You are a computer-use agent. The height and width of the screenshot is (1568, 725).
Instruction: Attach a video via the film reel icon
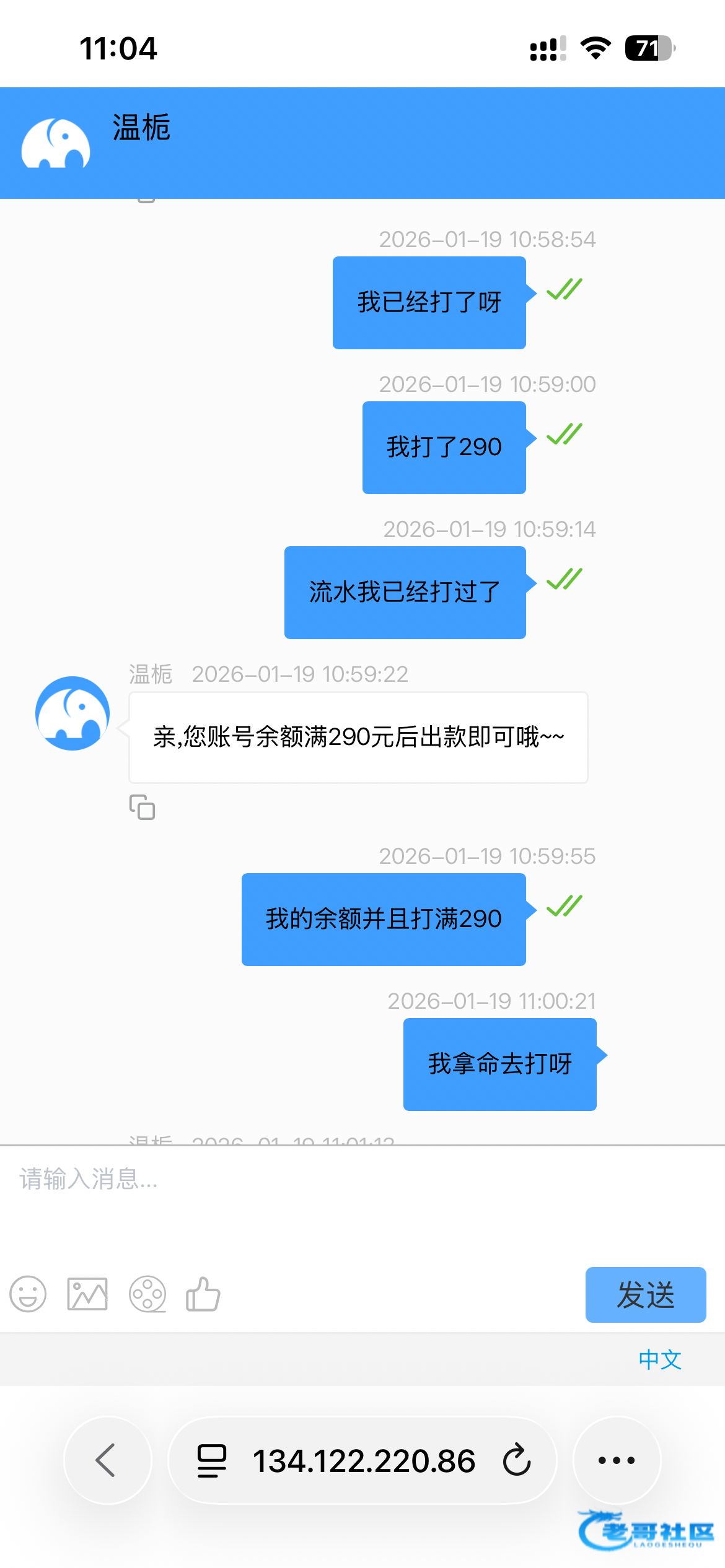(x=147, y=1294)
